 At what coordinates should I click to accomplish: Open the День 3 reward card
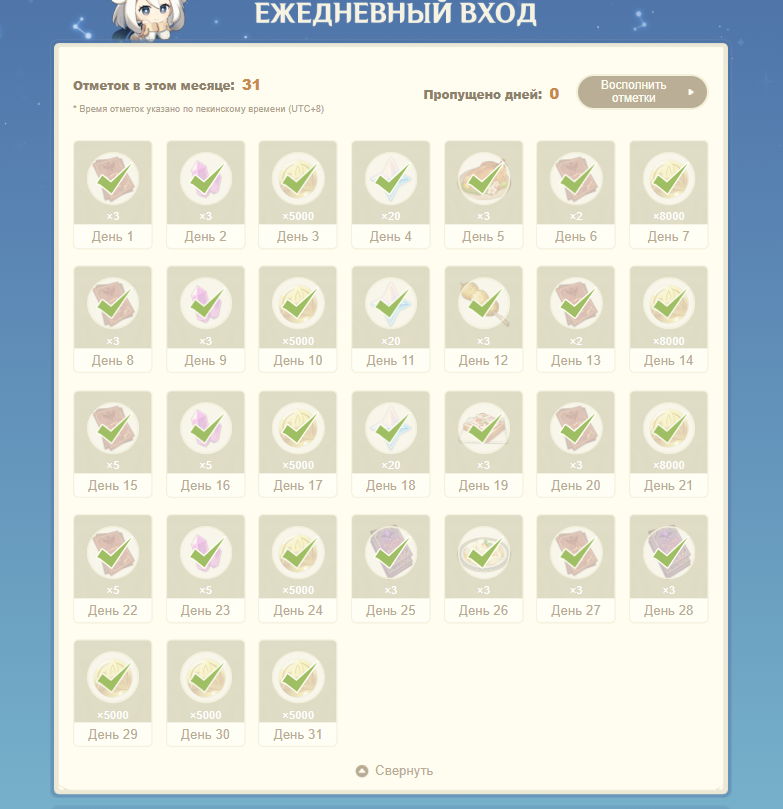pyautogui.click(x=298, y=194)
